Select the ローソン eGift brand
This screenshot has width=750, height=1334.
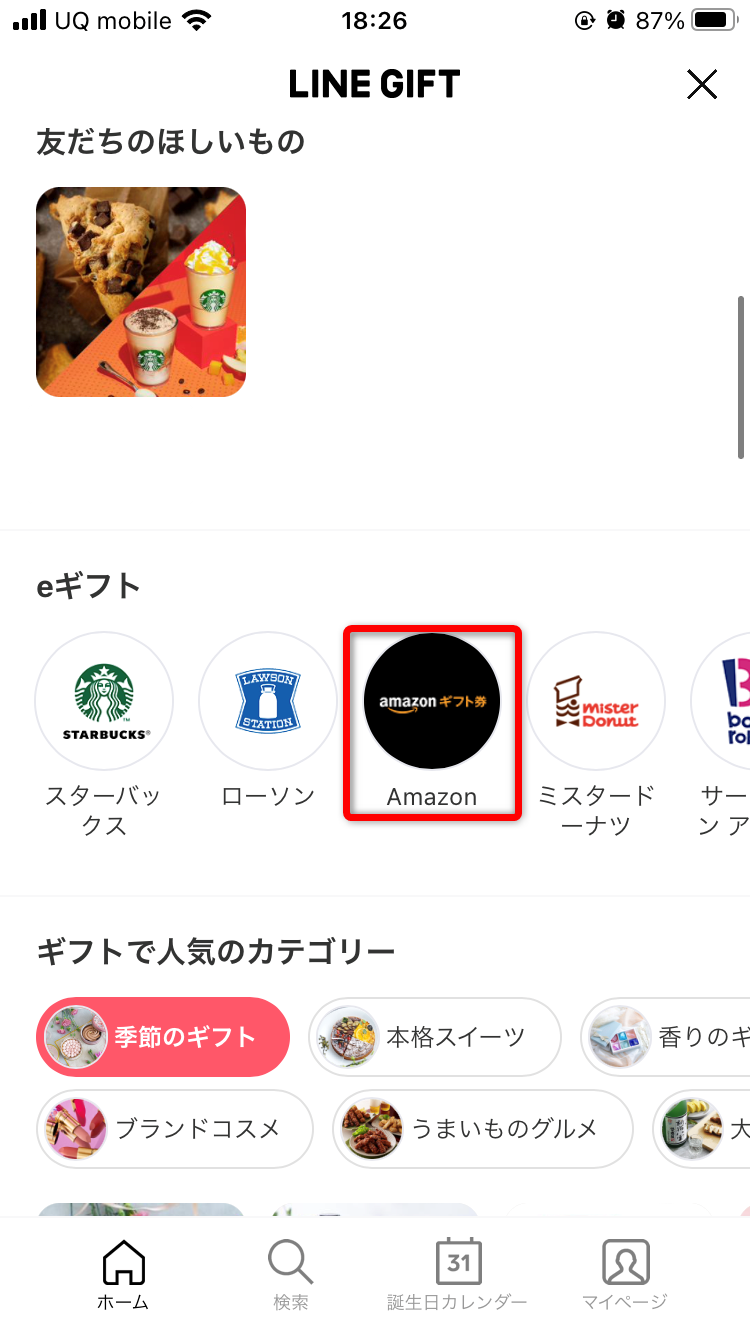coord(267,701)
